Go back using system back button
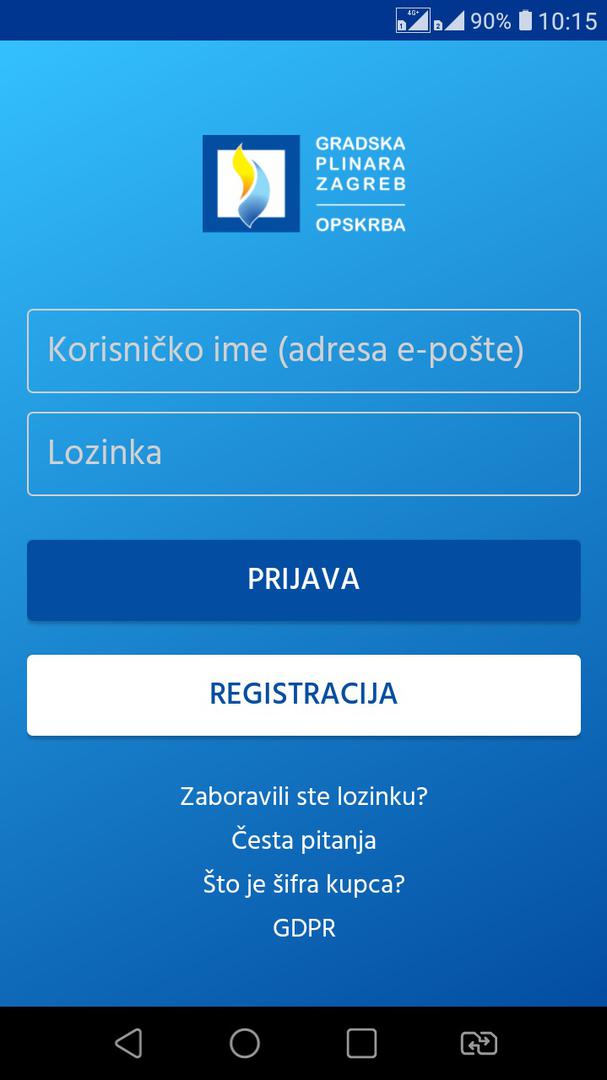Screen dimensions: 607x1080 (x=128, y=1043)
